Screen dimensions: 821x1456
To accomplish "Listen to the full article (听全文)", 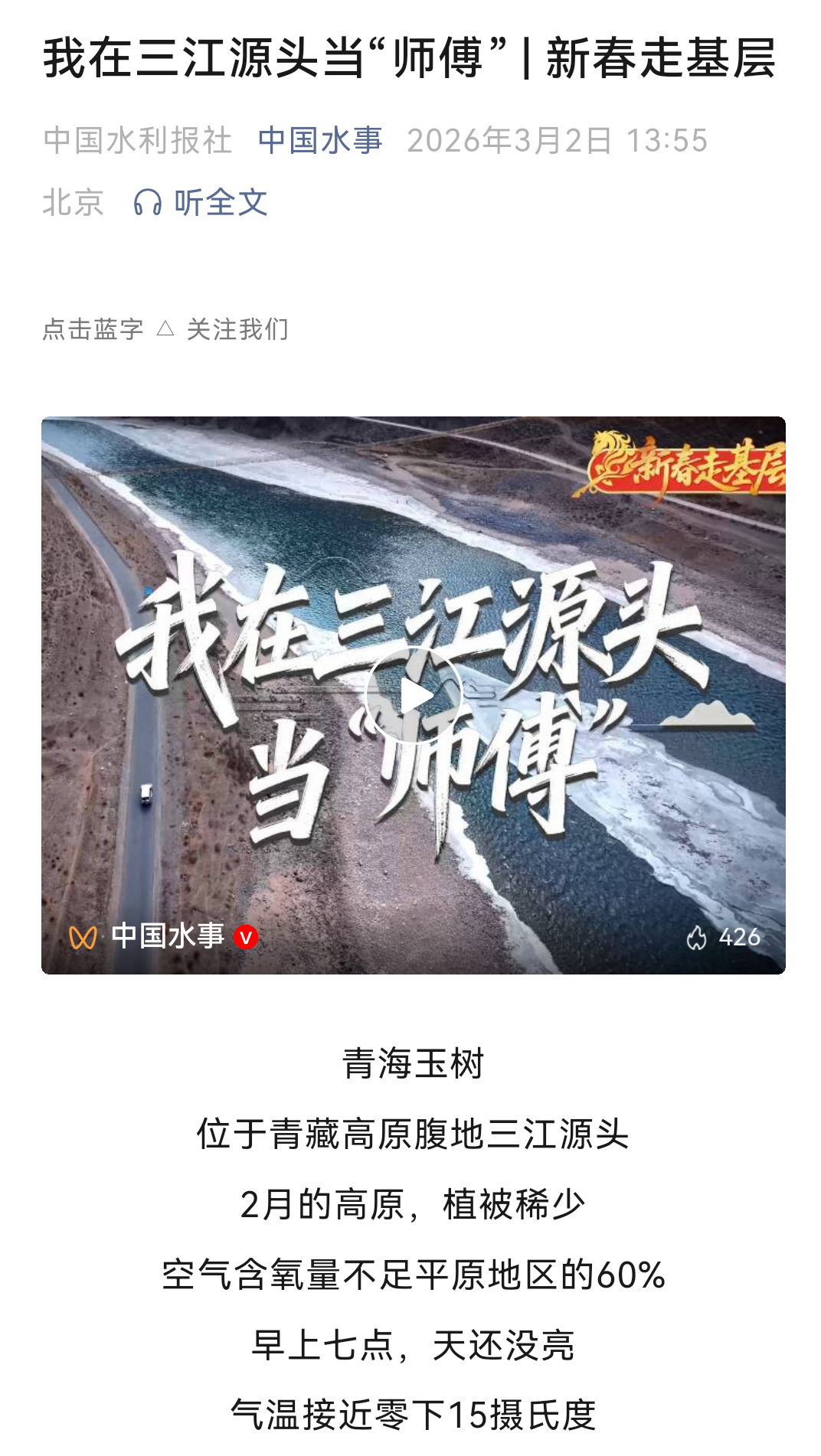I will tap(201, 203).
